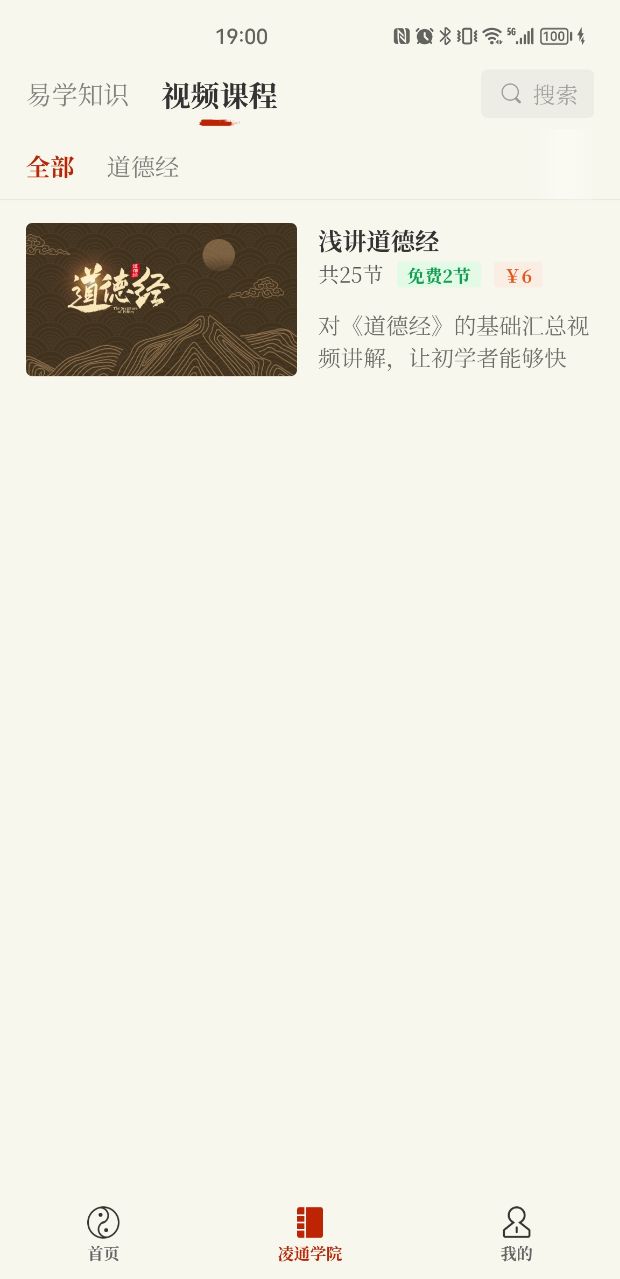Open the 搜索 search box
The image size is (620, 1279).
coord(537,94)
